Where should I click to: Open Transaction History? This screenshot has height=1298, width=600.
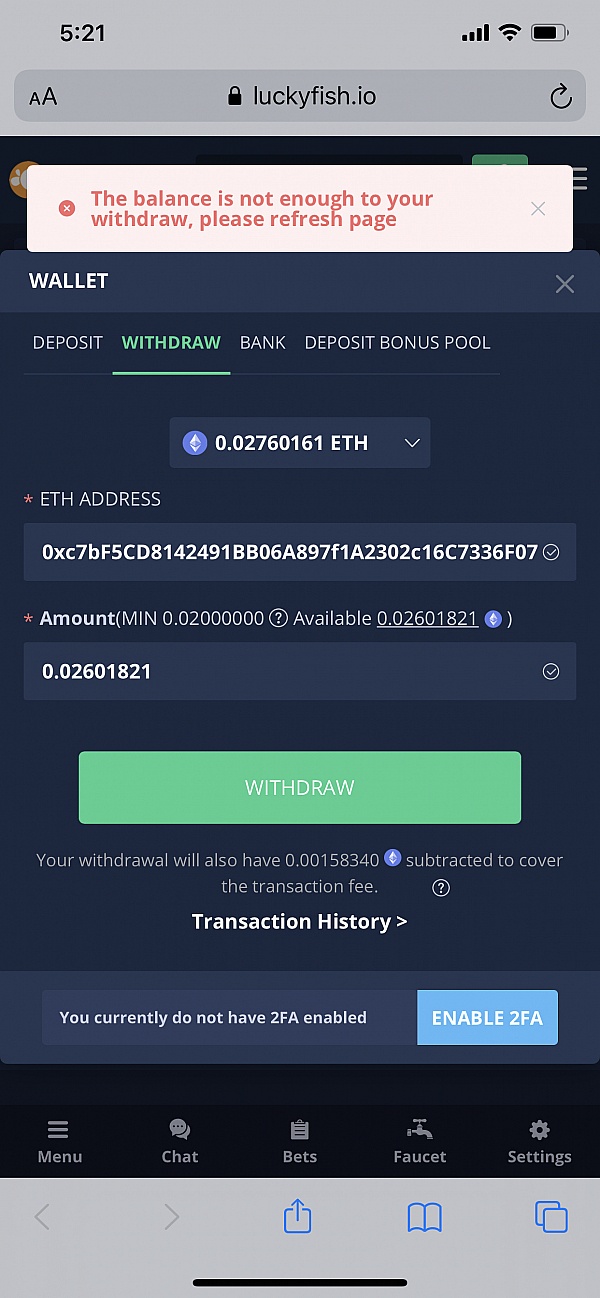pos(299,921)
